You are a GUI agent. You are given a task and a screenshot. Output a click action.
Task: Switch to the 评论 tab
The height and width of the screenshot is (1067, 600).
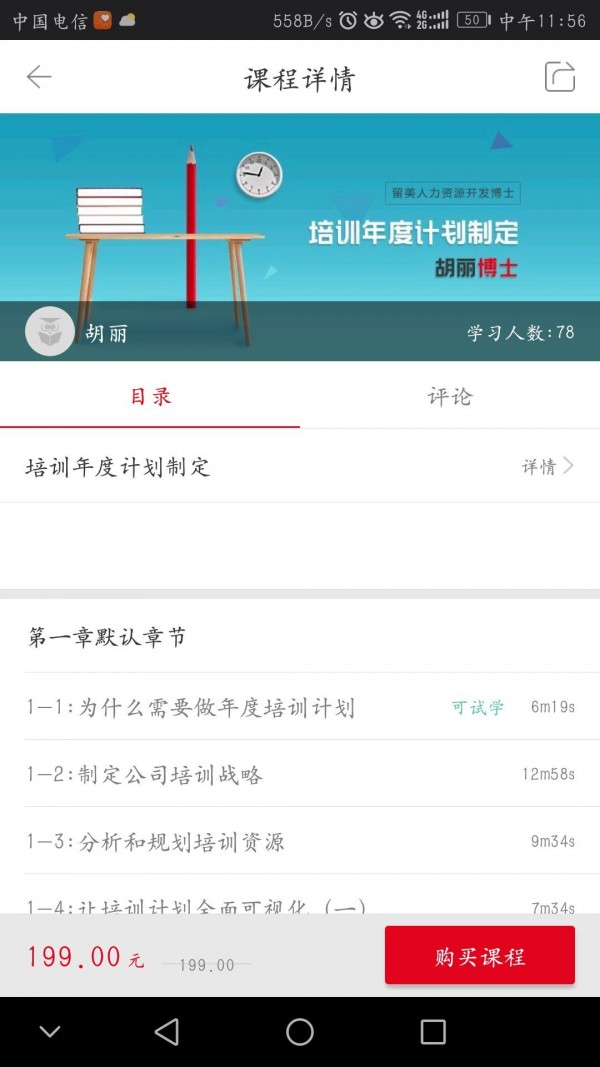tap(449, 397)
